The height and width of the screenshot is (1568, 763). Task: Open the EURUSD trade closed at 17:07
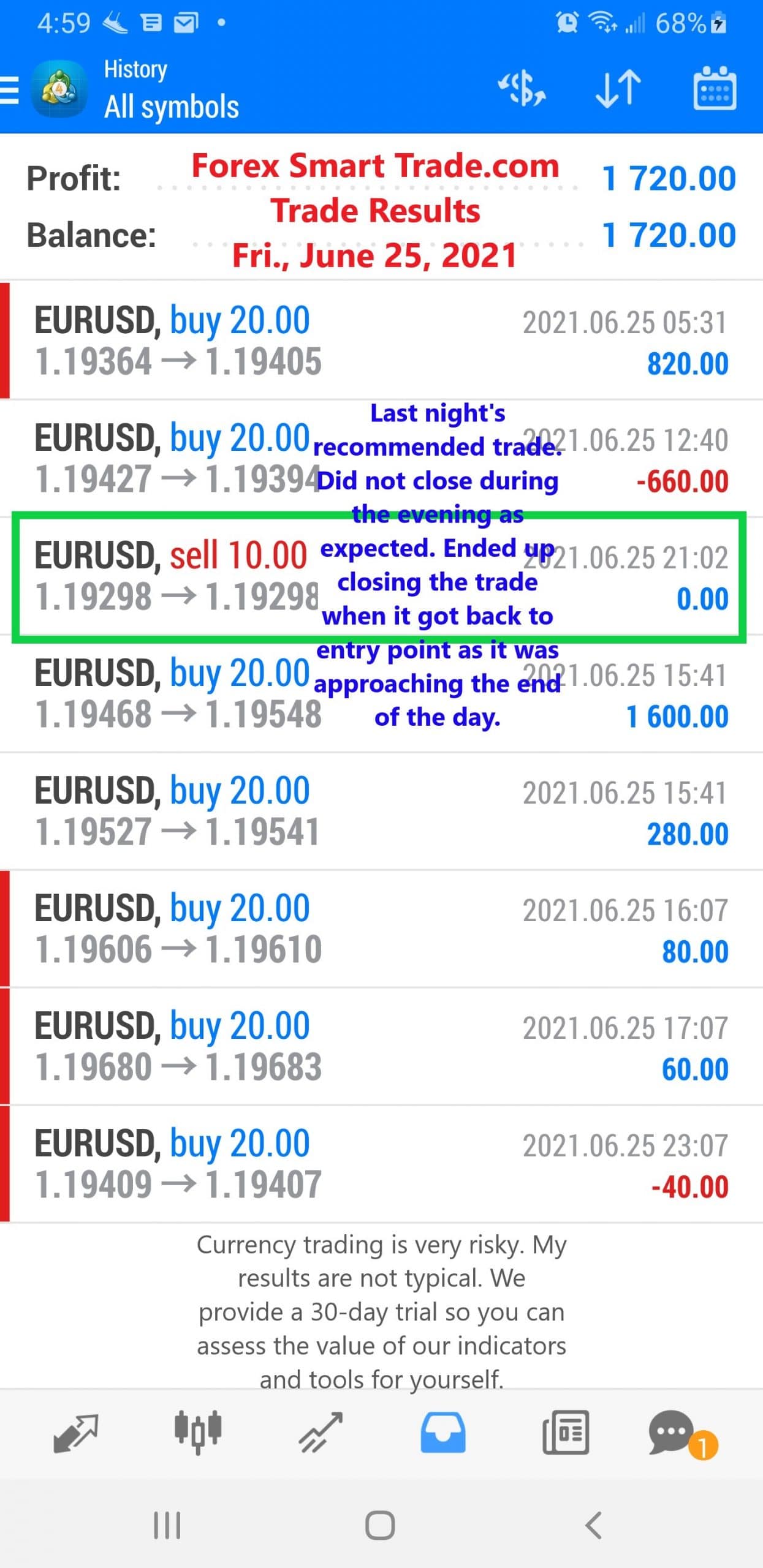(380, 1046)
